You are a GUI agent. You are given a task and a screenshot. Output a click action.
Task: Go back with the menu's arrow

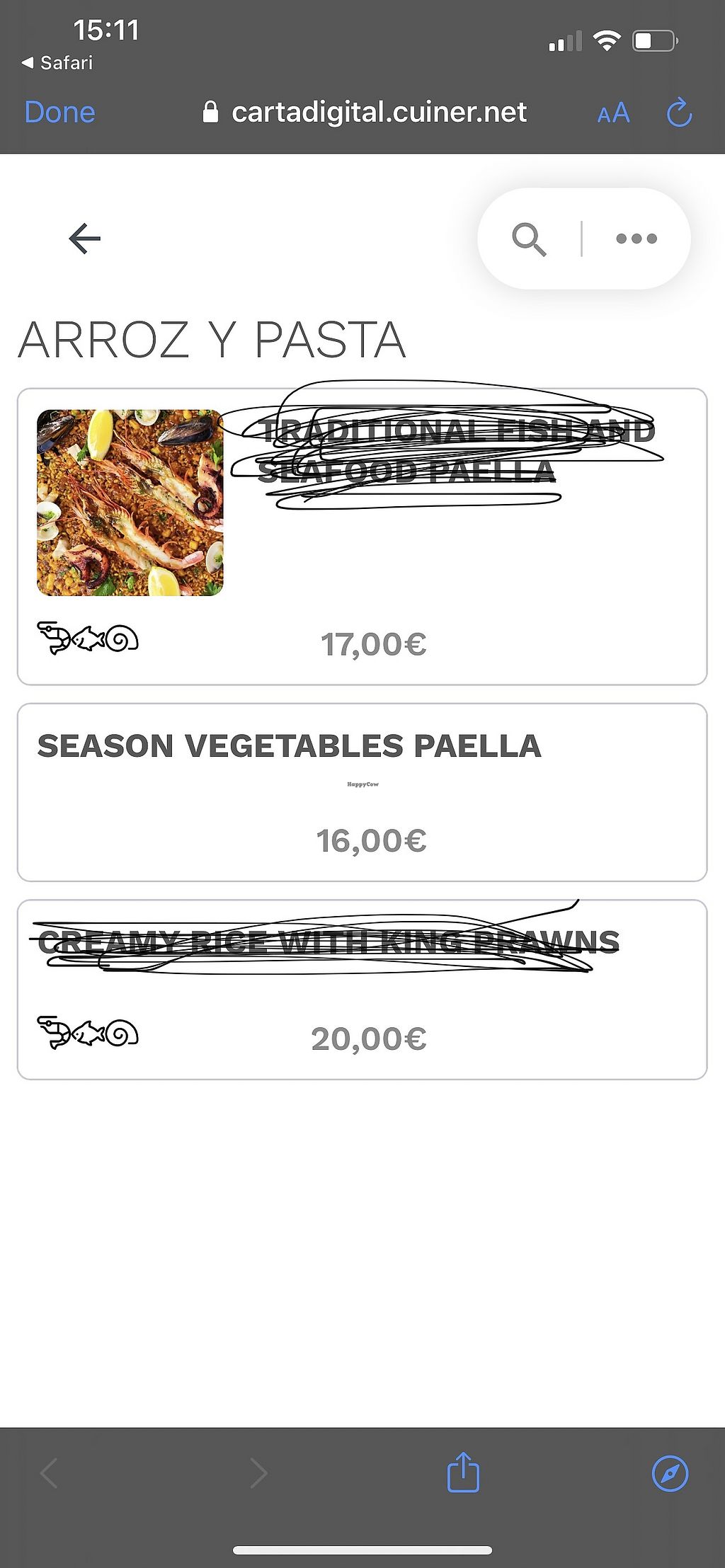point(85,239)
